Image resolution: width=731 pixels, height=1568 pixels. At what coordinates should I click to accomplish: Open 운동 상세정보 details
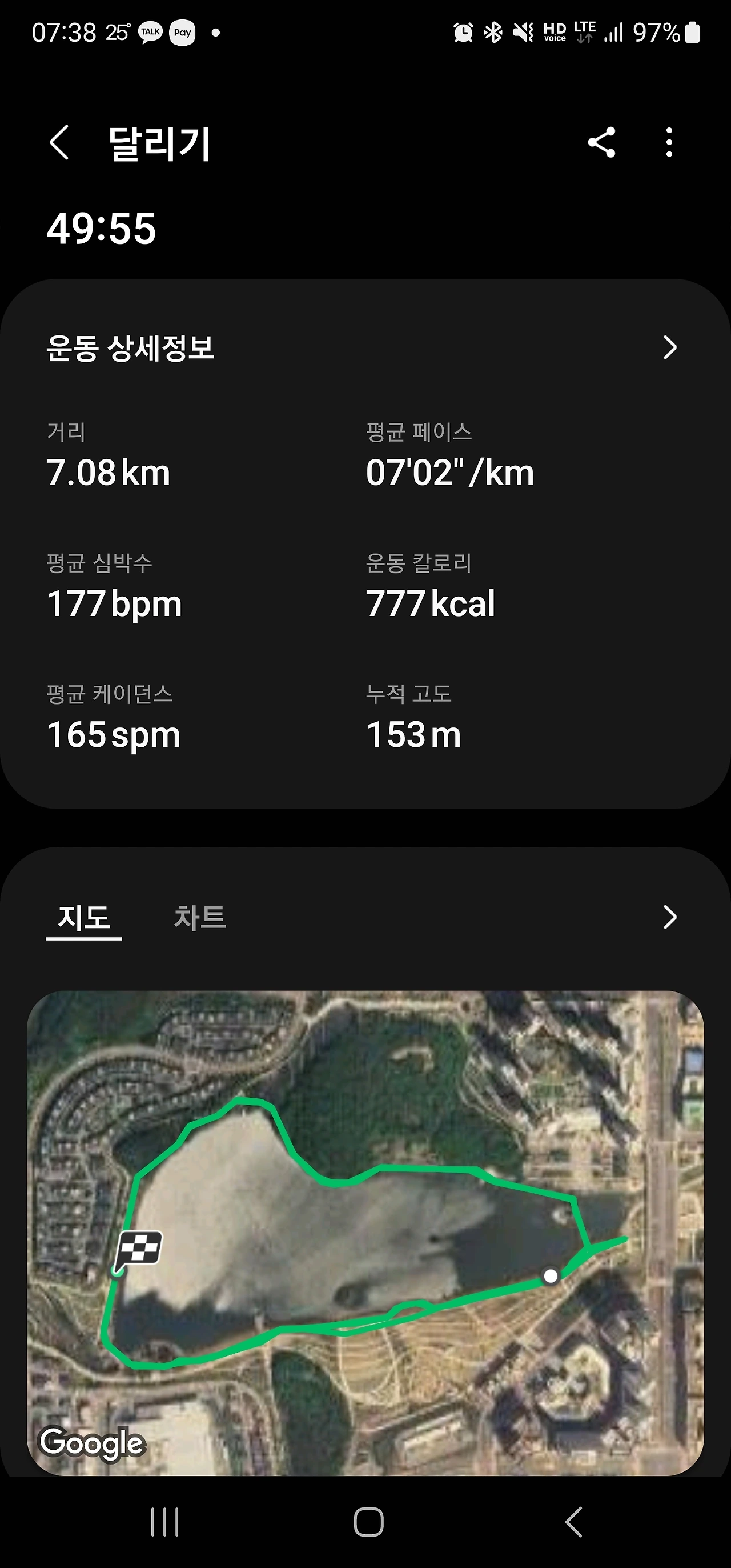point(669,347)
